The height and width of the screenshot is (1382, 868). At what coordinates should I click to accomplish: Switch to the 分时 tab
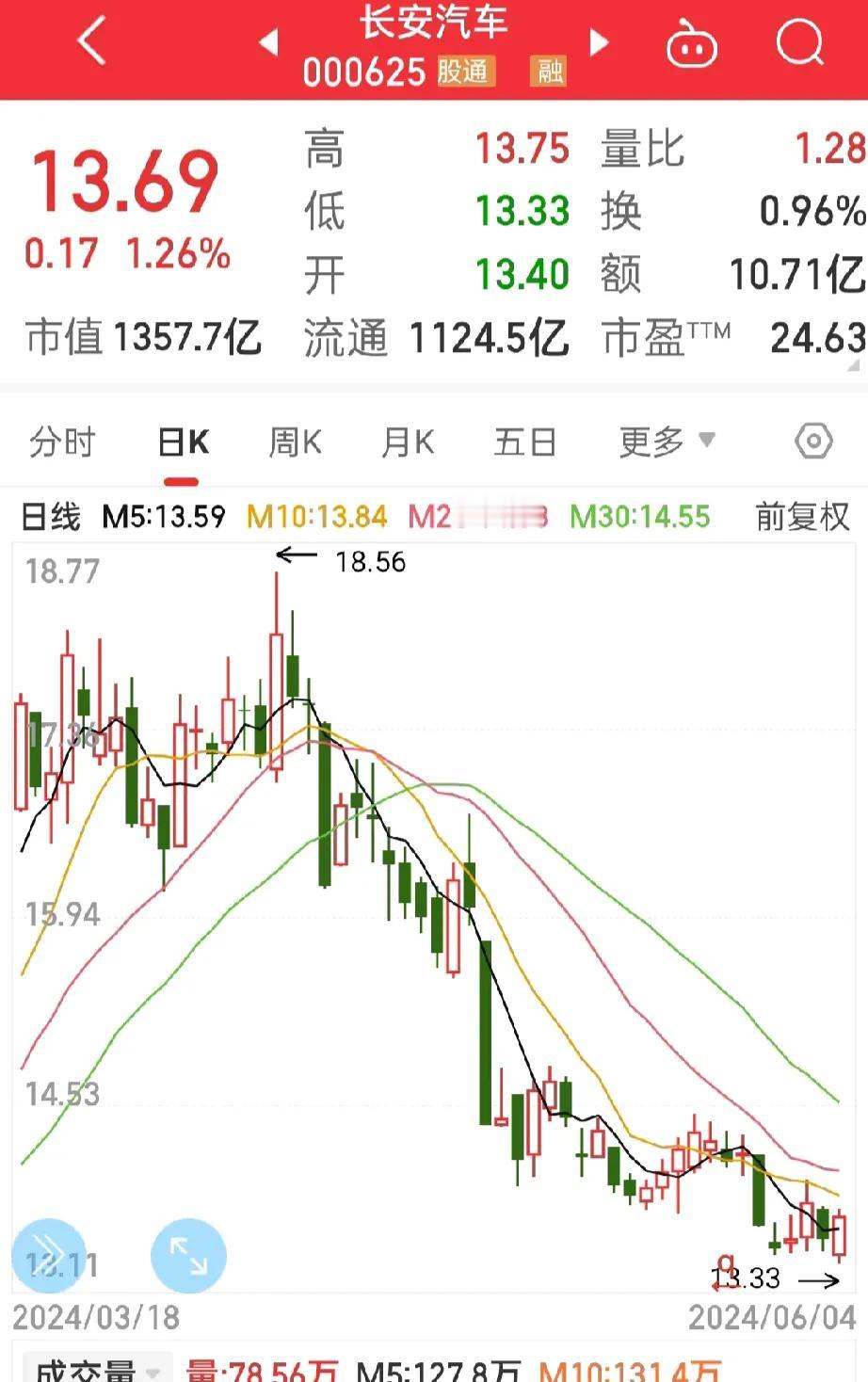pos(61,441)
